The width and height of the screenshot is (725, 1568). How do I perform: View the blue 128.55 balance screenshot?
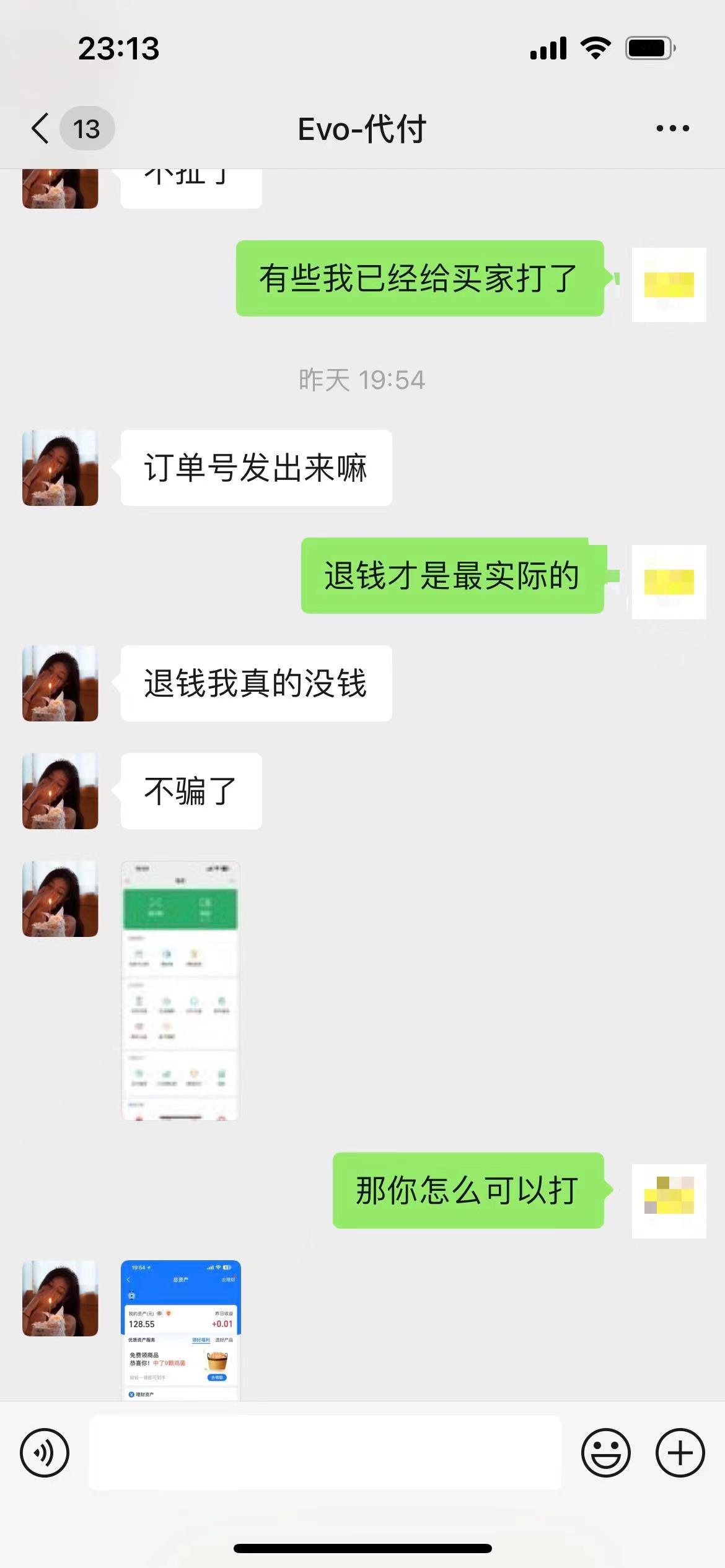180,1330
